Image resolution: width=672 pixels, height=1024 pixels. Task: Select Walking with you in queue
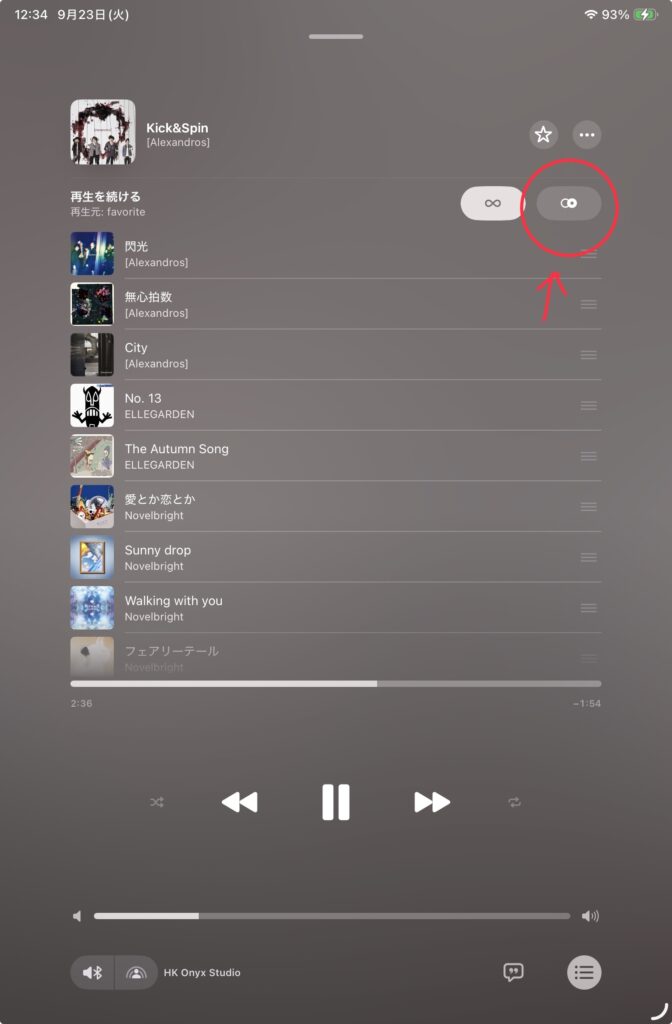tap(300, 608)
